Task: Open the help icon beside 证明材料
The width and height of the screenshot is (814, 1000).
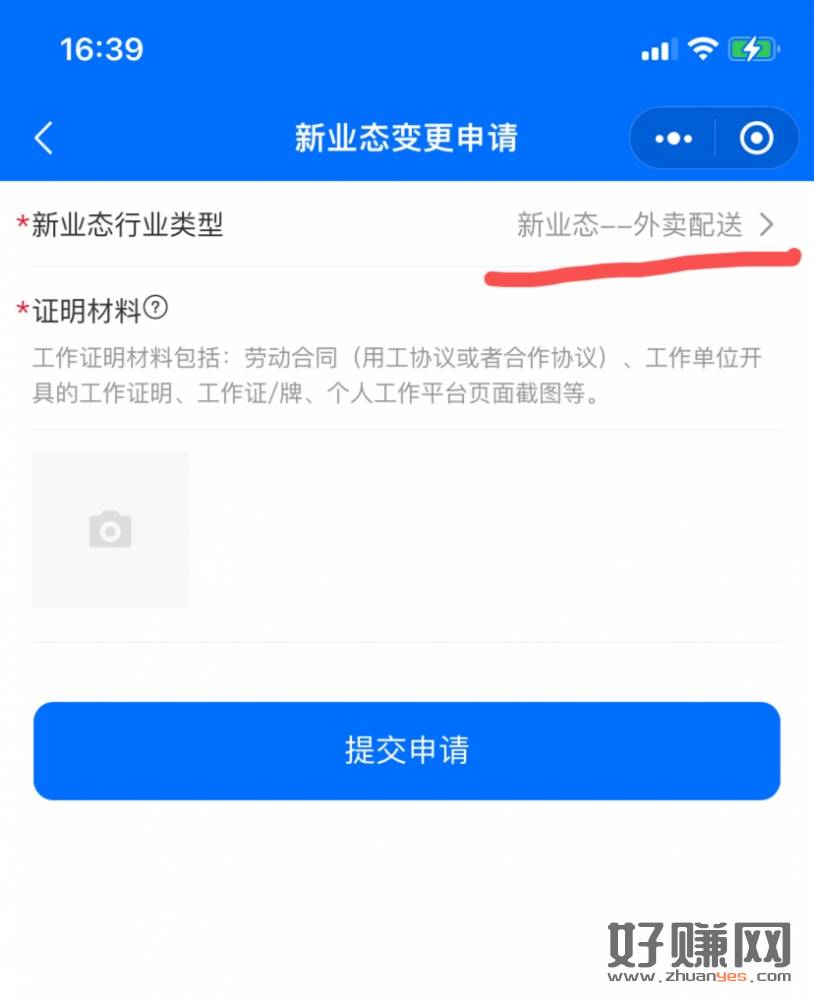Action: click(156, 308)
